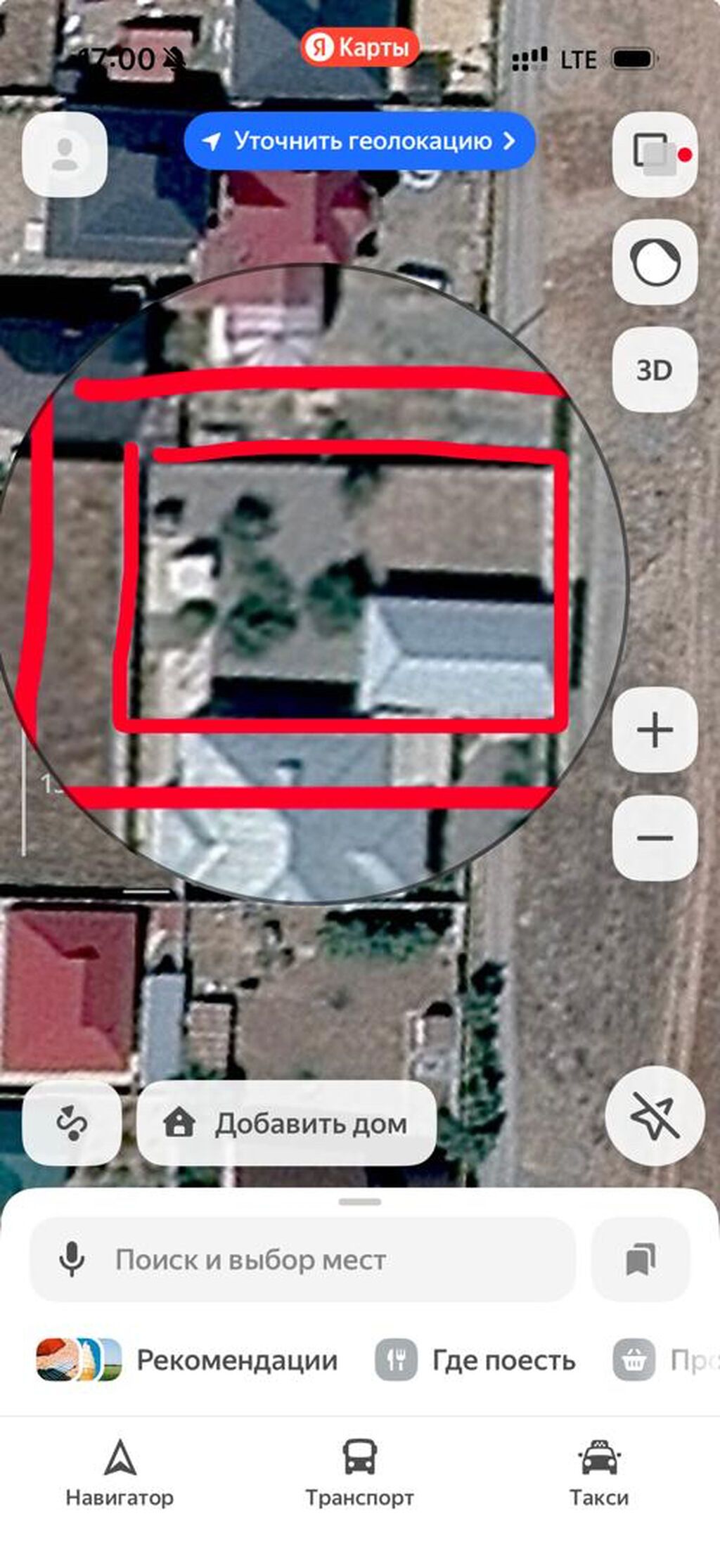The width and height of the screenshot is (720, 1568).
Task: Switch to the Транспорт tab
Action: pos(359,1474)
